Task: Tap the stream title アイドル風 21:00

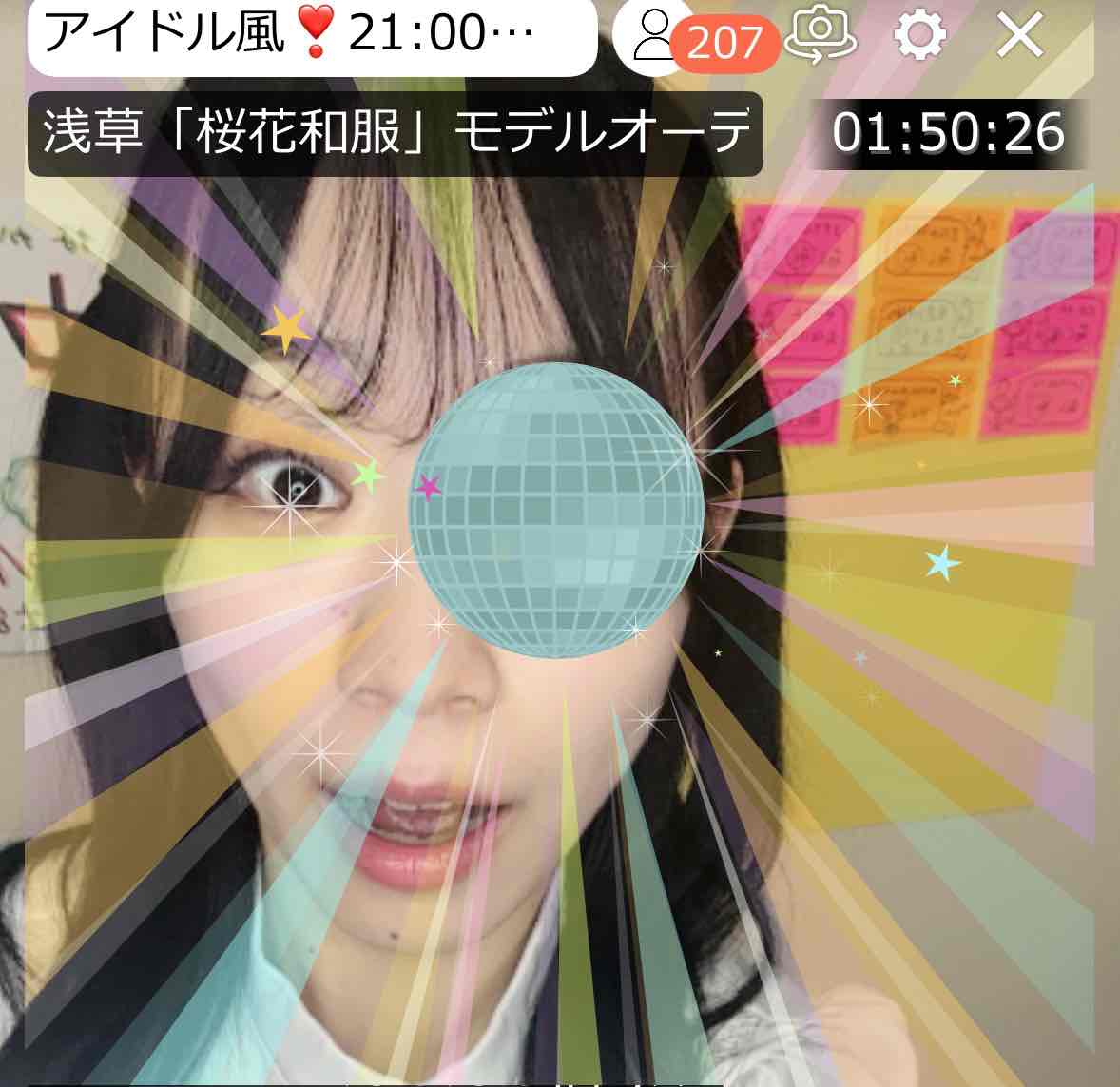Action: click(x=312, y=36)
